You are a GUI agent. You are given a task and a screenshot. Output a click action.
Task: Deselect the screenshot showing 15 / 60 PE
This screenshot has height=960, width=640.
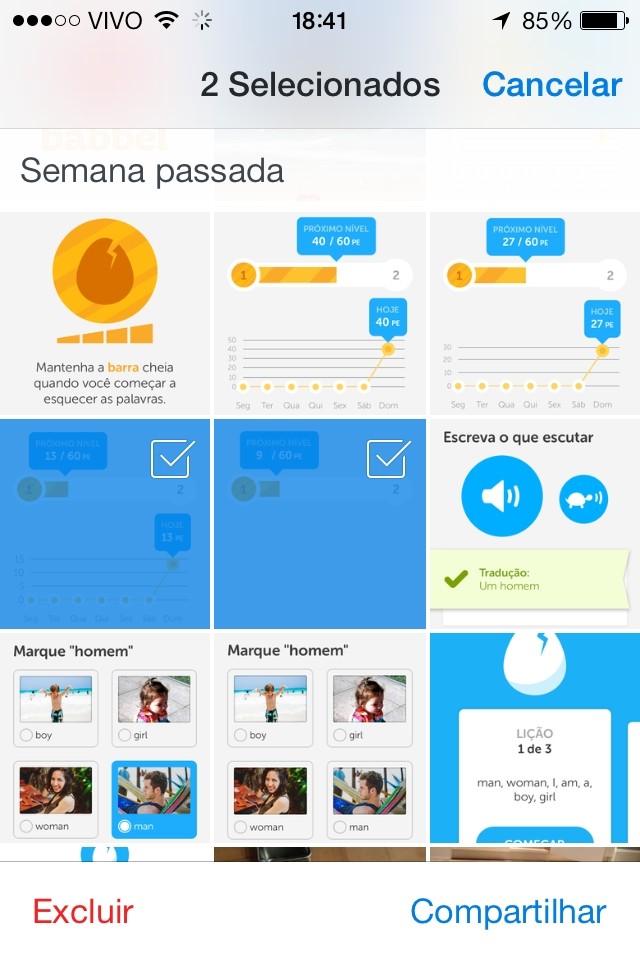tap(105, 521)
